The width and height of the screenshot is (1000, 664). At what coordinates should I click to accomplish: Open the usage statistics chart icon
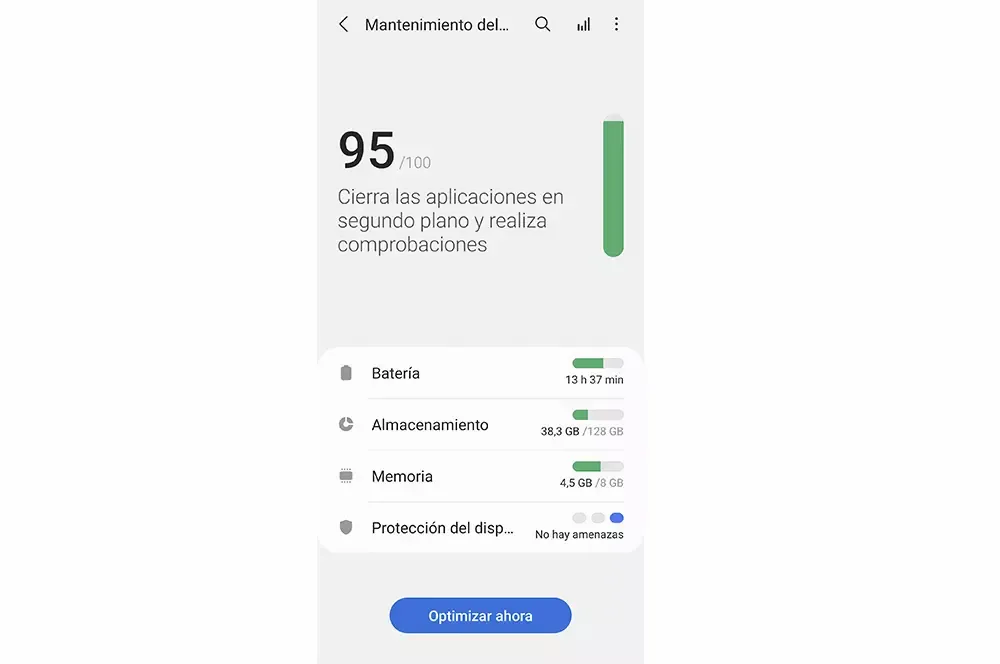click(583, 25)
